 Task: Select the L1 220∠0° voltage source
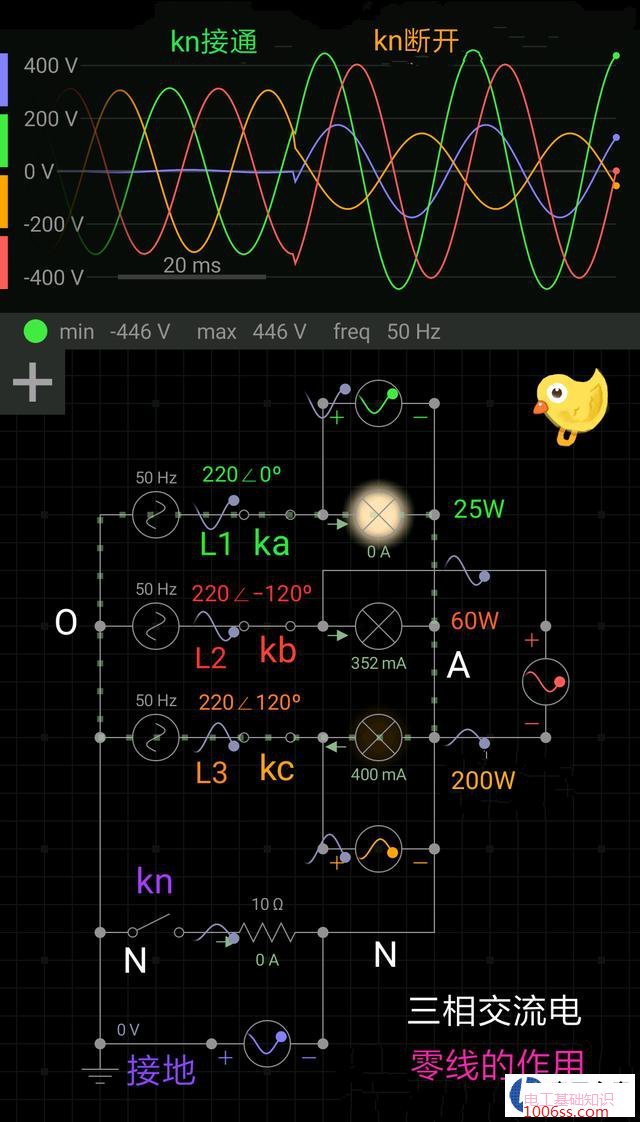click(157, 514)
